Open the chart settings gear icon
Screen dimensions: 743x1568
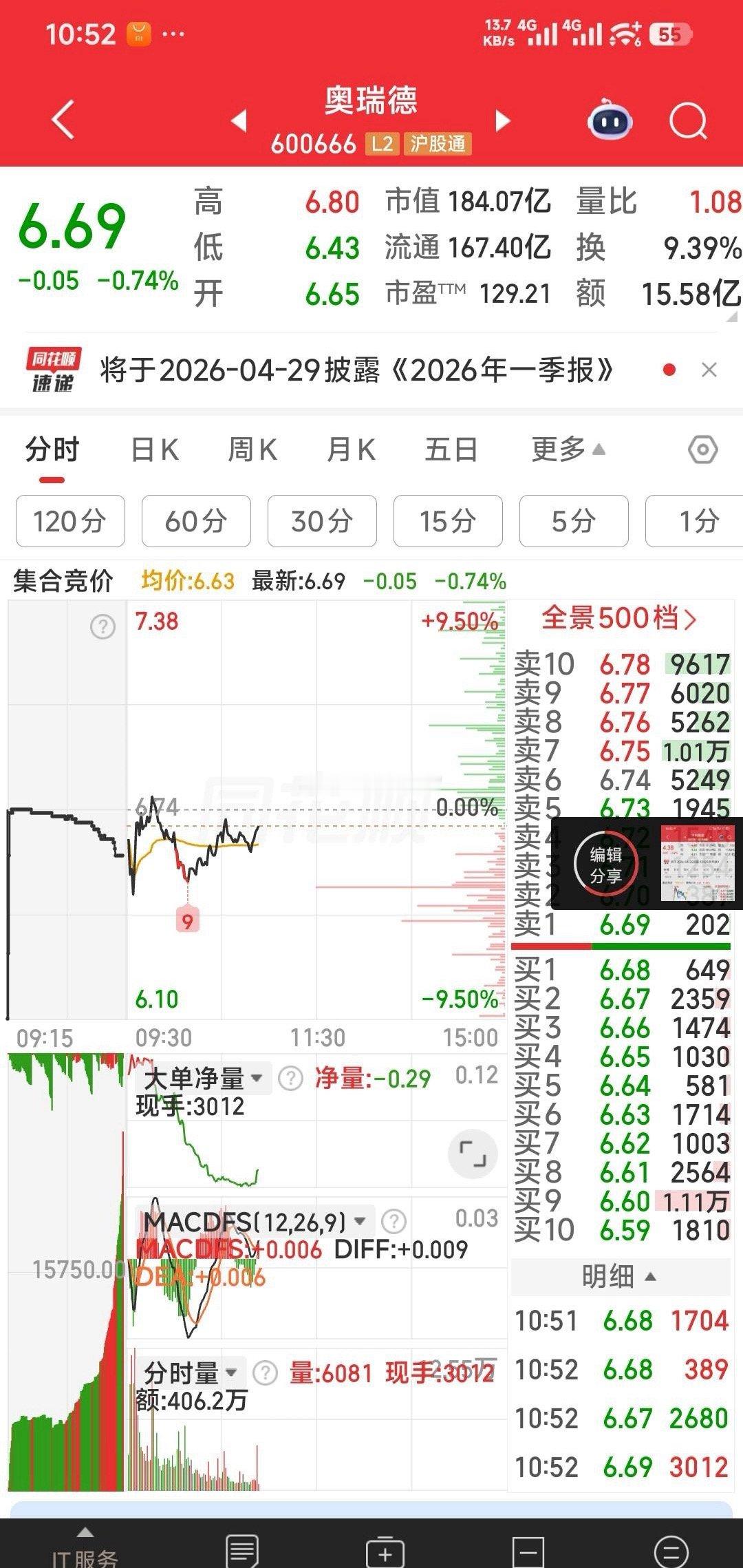(x=703, y=450)
